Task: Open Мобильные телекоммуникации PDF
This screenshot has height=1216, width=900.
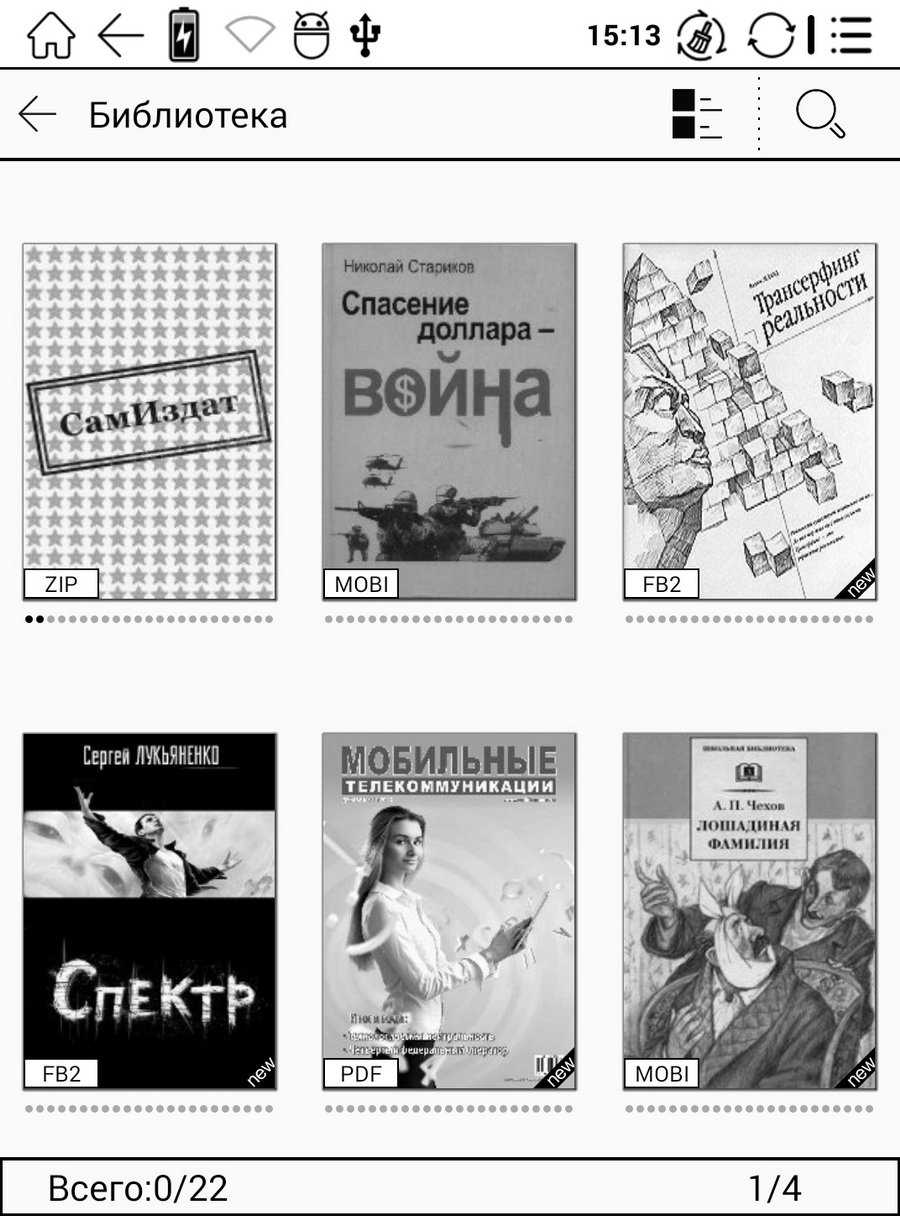Action: point(449,911)
